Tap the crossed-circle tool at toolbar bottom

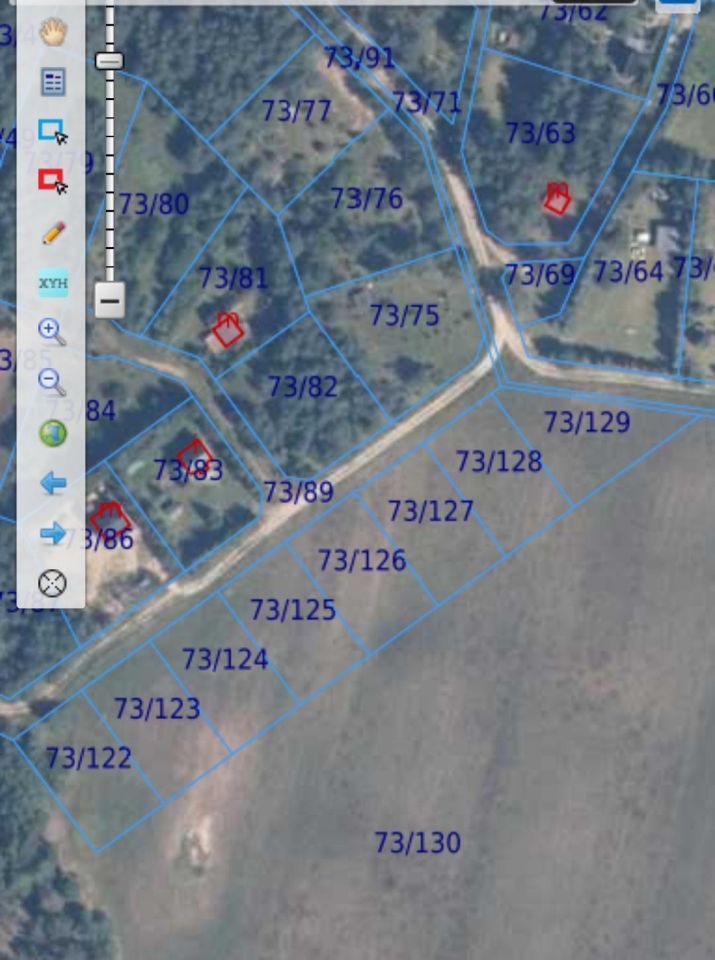click(52, 583)
